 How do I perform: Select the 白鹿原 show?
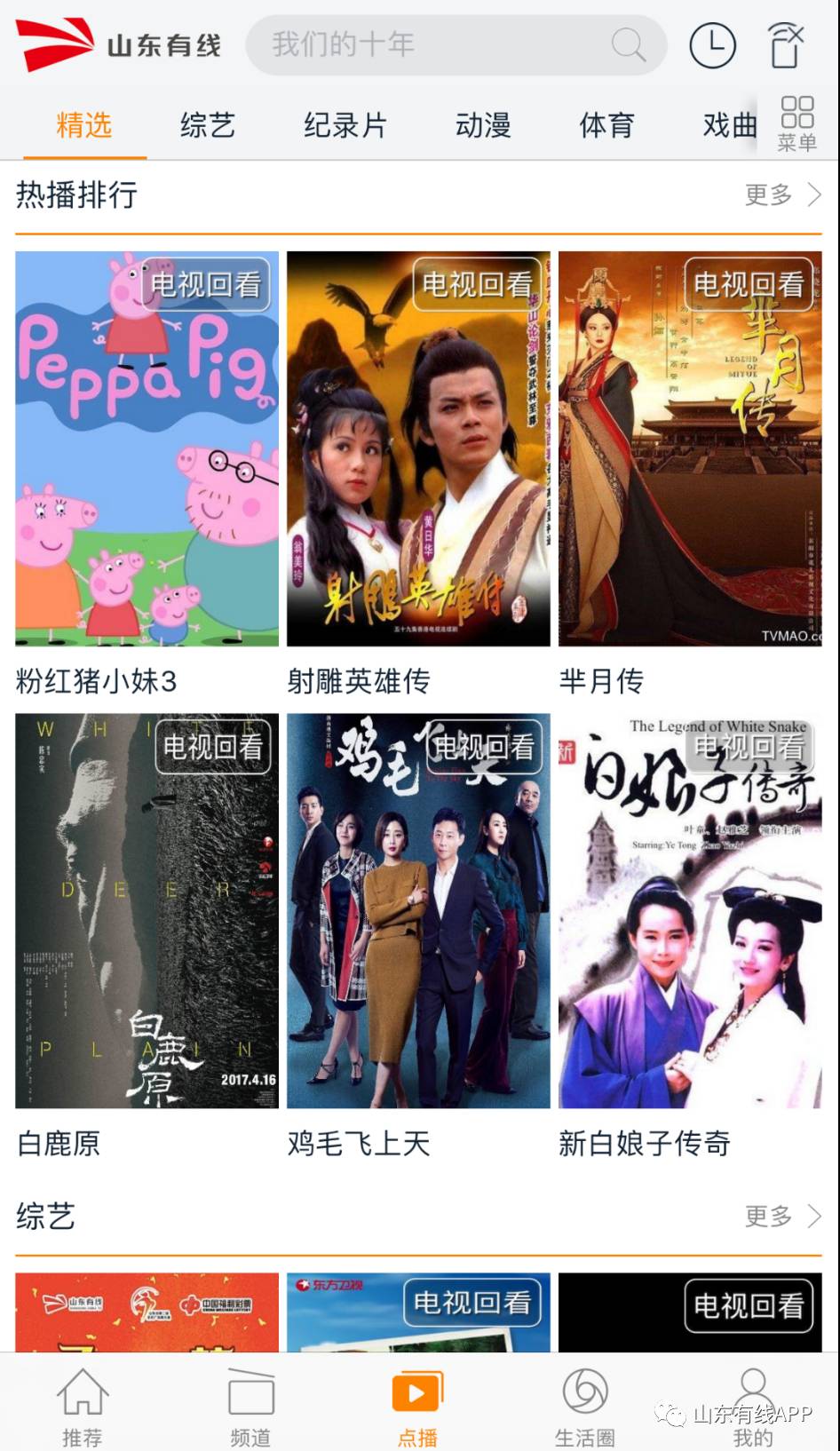click(147, 911)
